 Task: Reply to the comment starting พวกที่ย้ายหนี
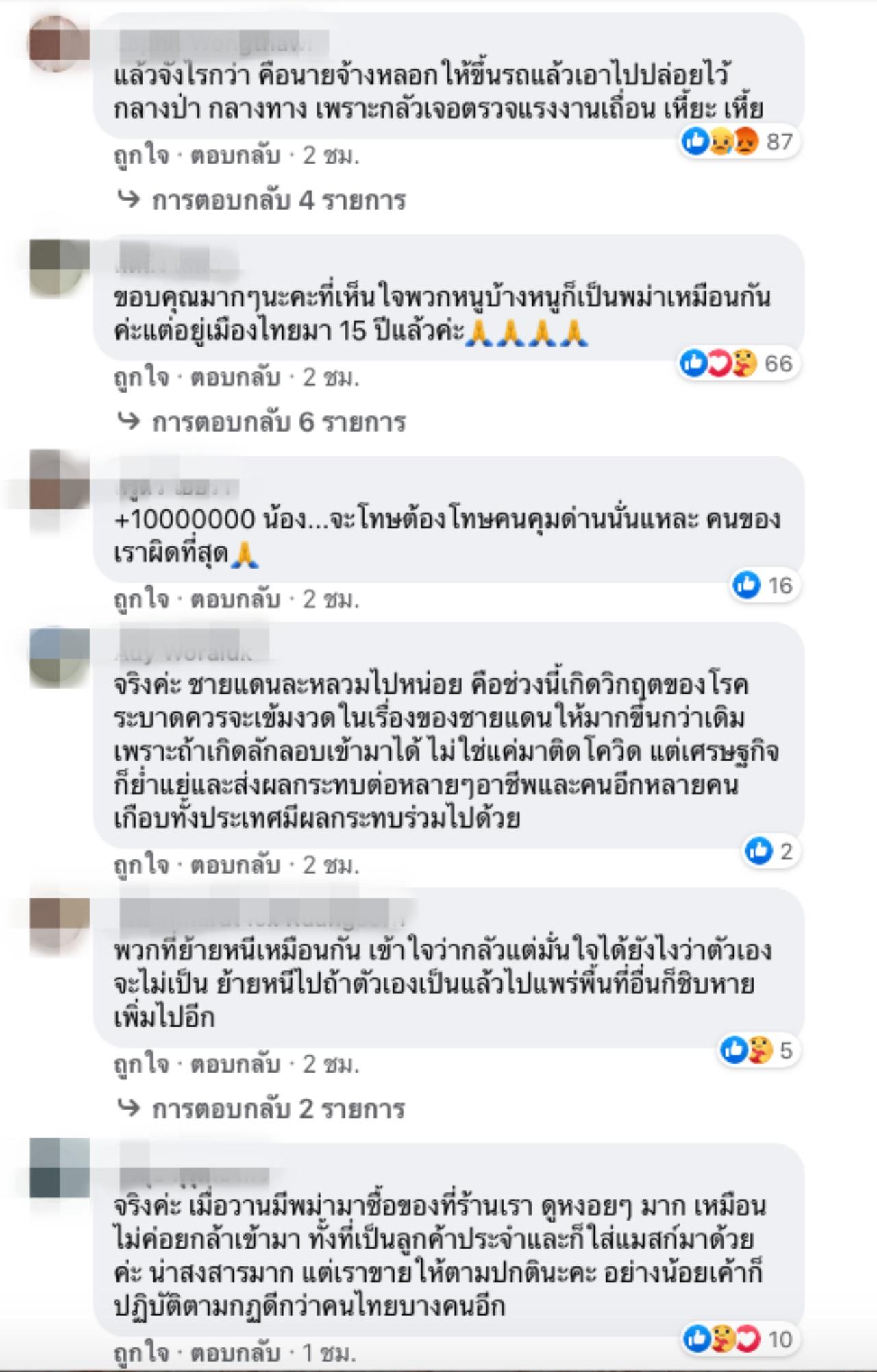point(235,1064)
